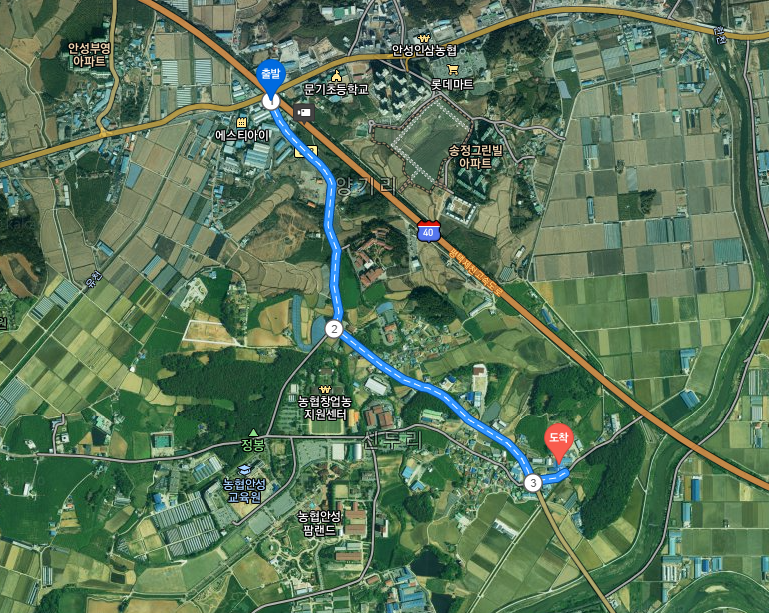The height and width of the screenshot is (613, 769).
Task: Select route waypoint number 3
Action: coord(533,483)
